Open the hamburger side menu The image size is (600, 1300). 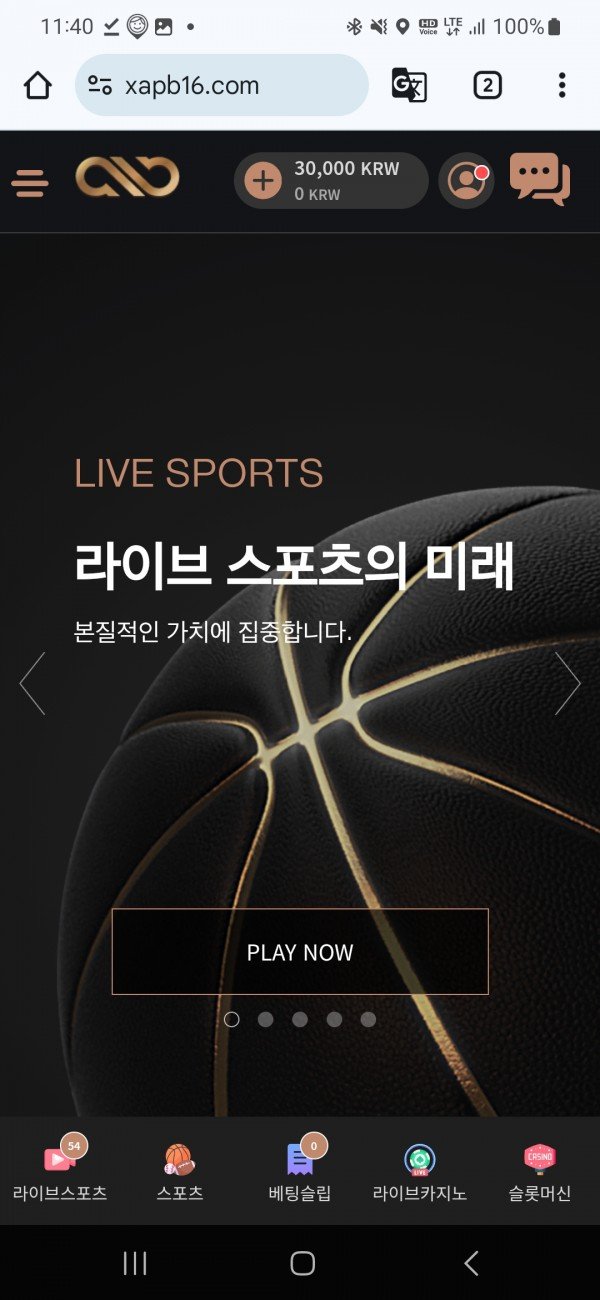coord(30,182)
